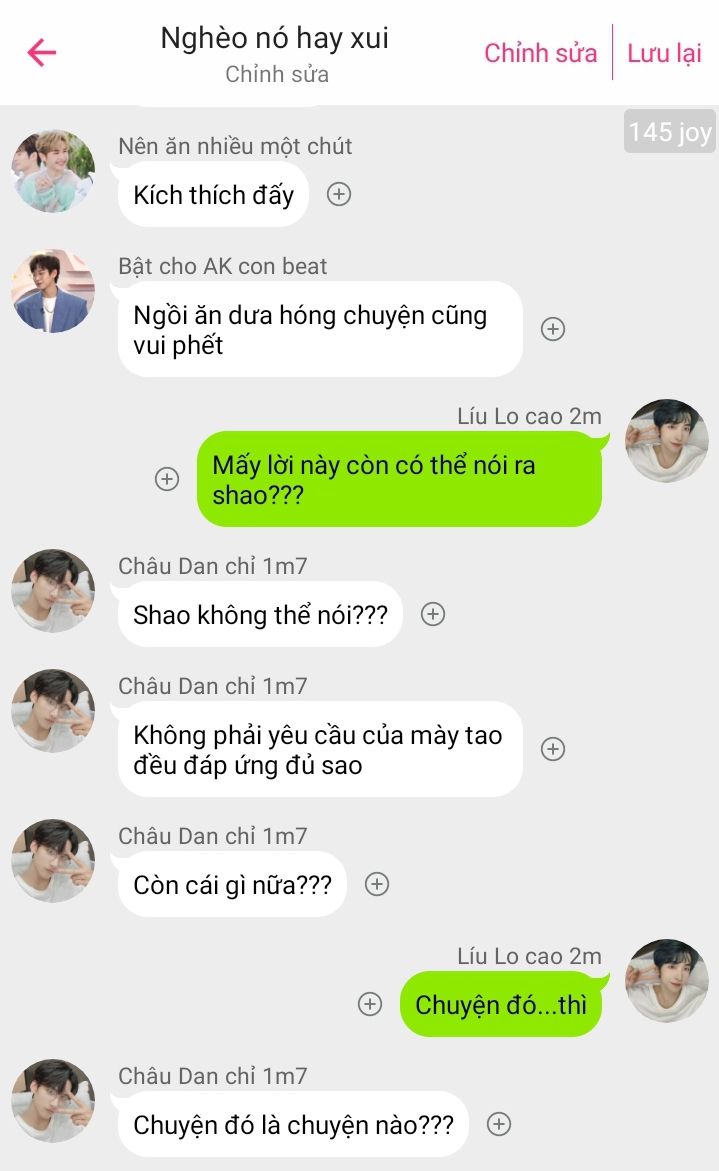Tap plus icon next to 'Chuyện đó là chuyện nào???'

(x=499, y=1124)
